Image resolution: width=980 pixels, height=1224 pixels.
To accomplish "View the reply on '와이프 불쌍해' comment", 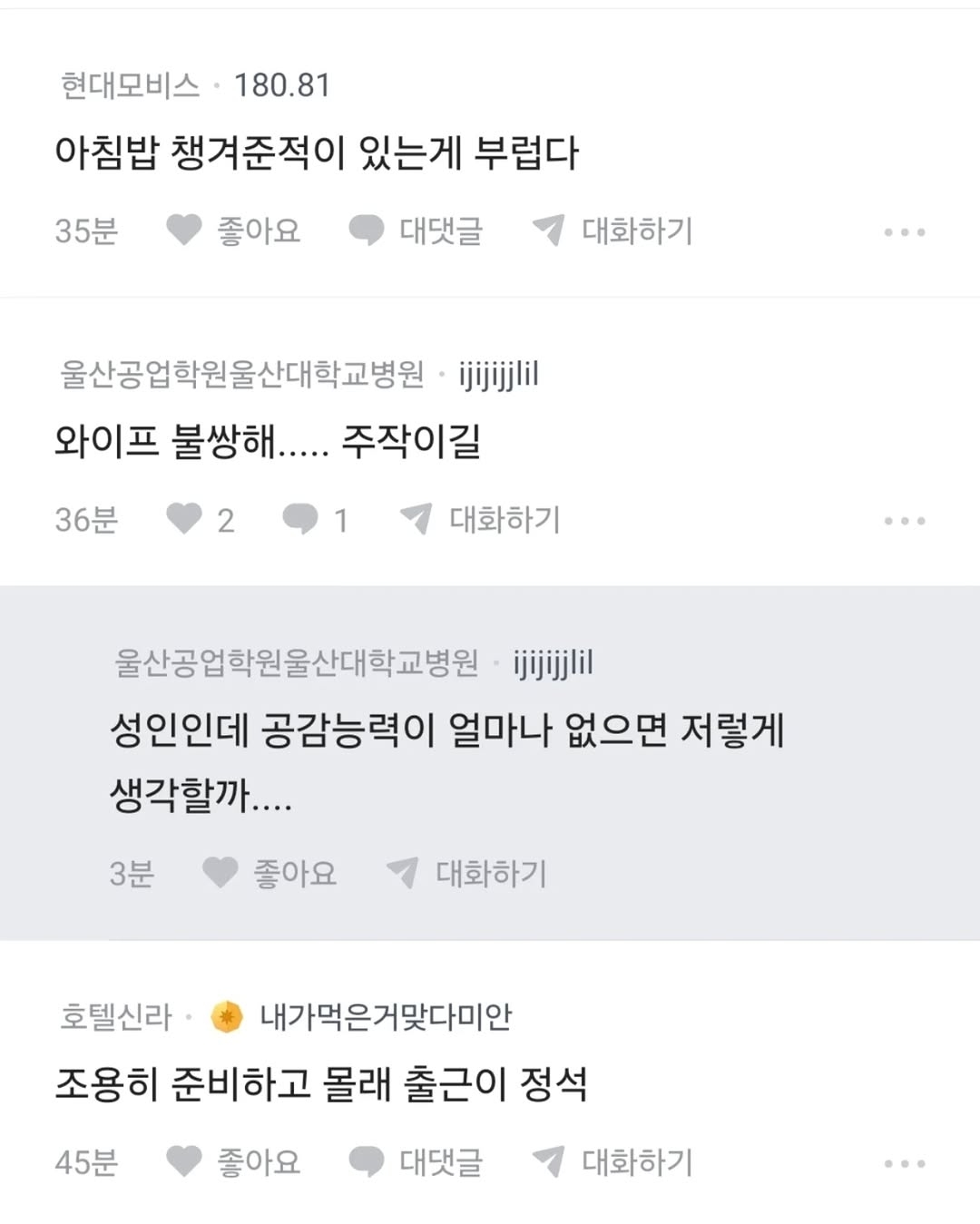I will coord(315,520).
